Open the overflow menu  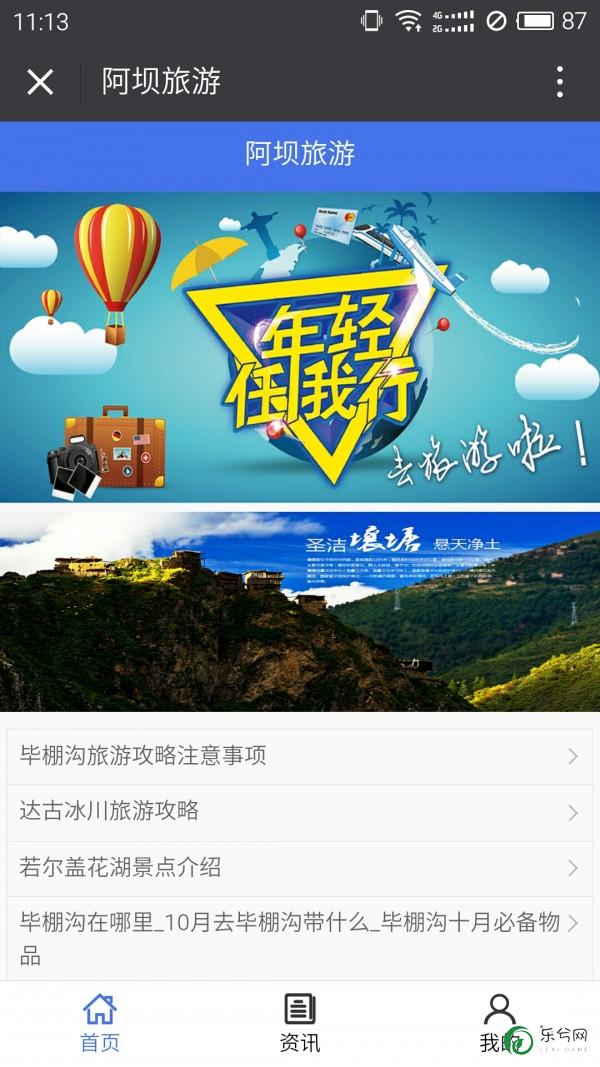coord(559,82)
